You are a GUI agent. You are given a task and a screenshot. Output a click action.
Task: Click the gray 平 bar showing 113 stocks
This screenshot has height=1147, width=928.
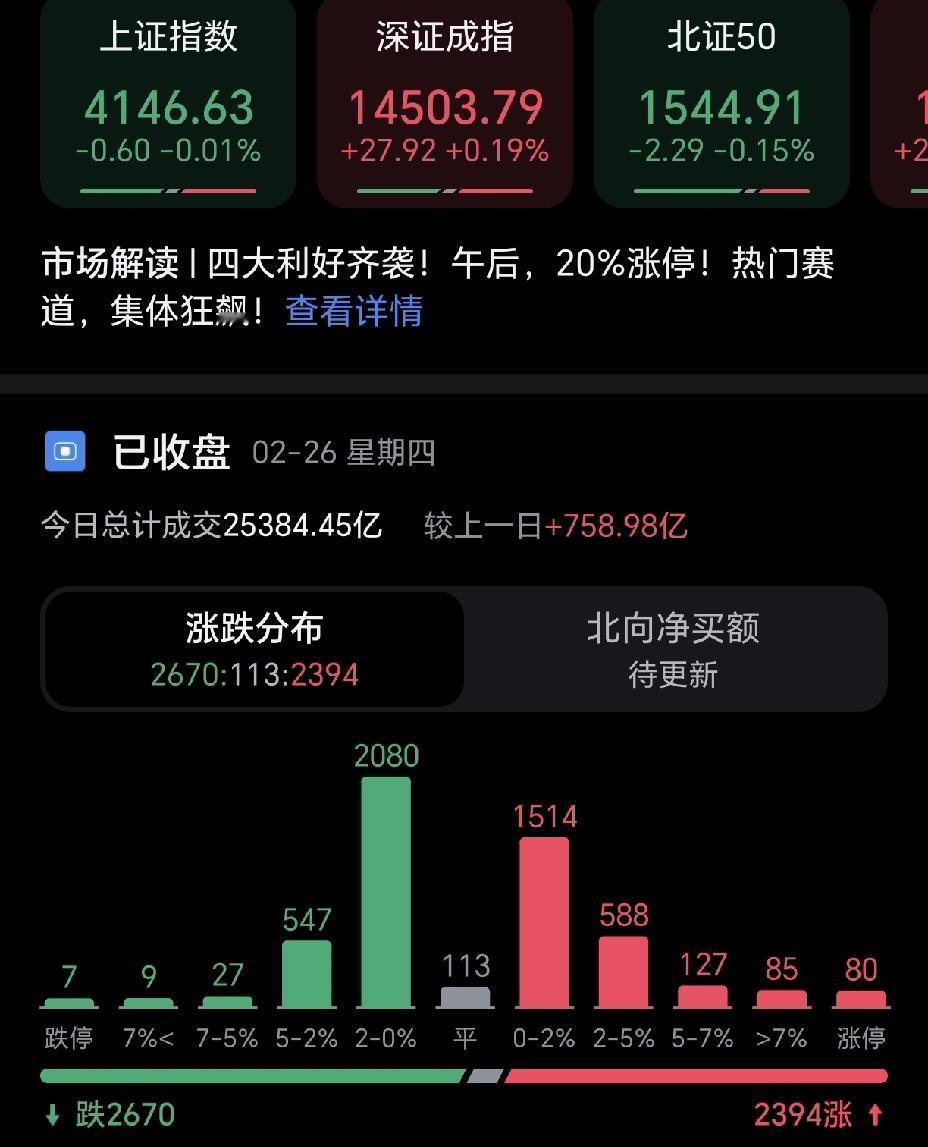click(464, 998)
